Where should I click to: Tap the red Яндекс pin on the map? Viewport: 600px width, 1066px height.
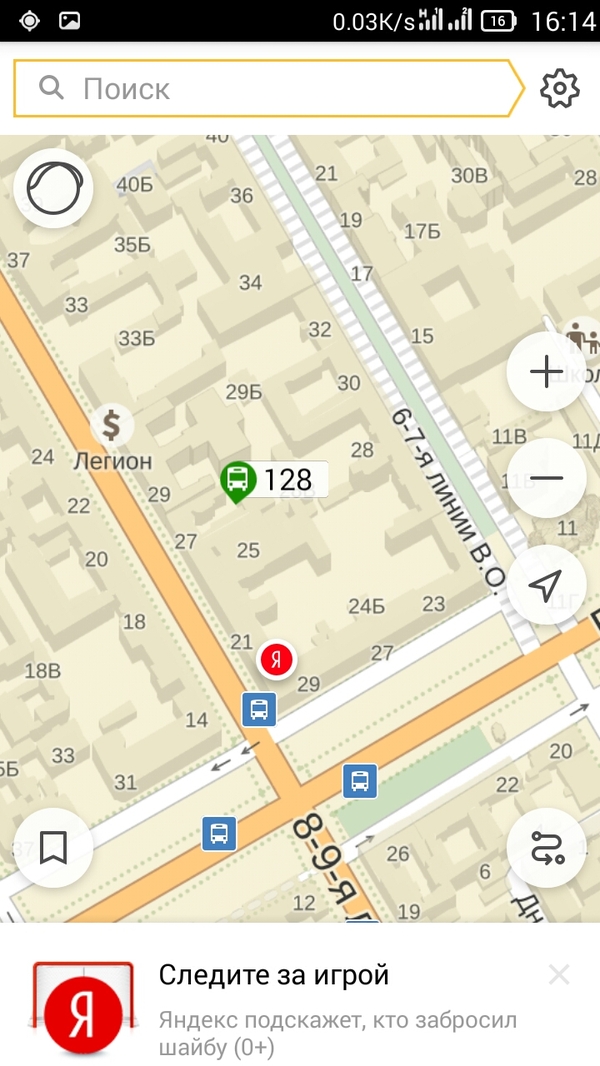[x=276, y=659]
